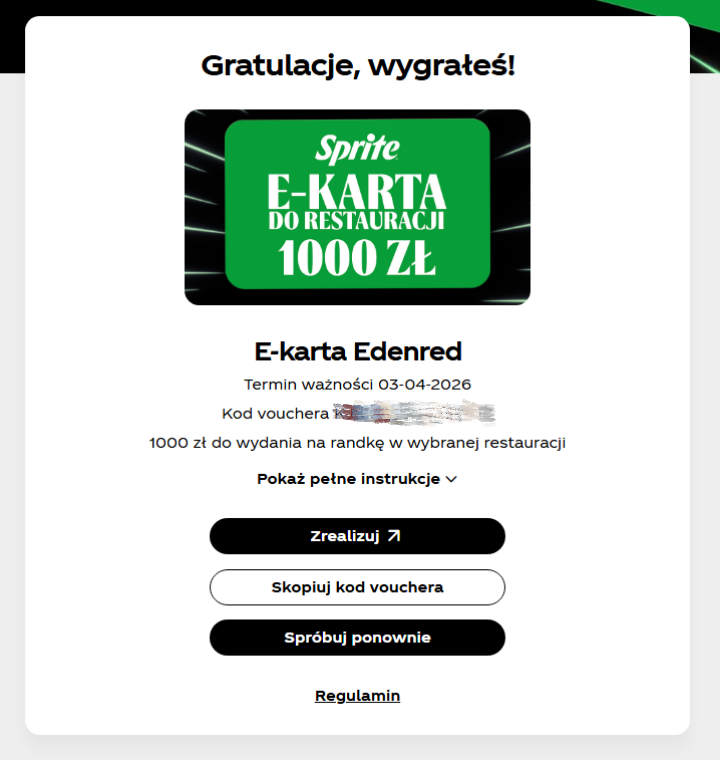Open the Regulamin link
This screenshot has height=760, width=720.
(x=357, y=696)
